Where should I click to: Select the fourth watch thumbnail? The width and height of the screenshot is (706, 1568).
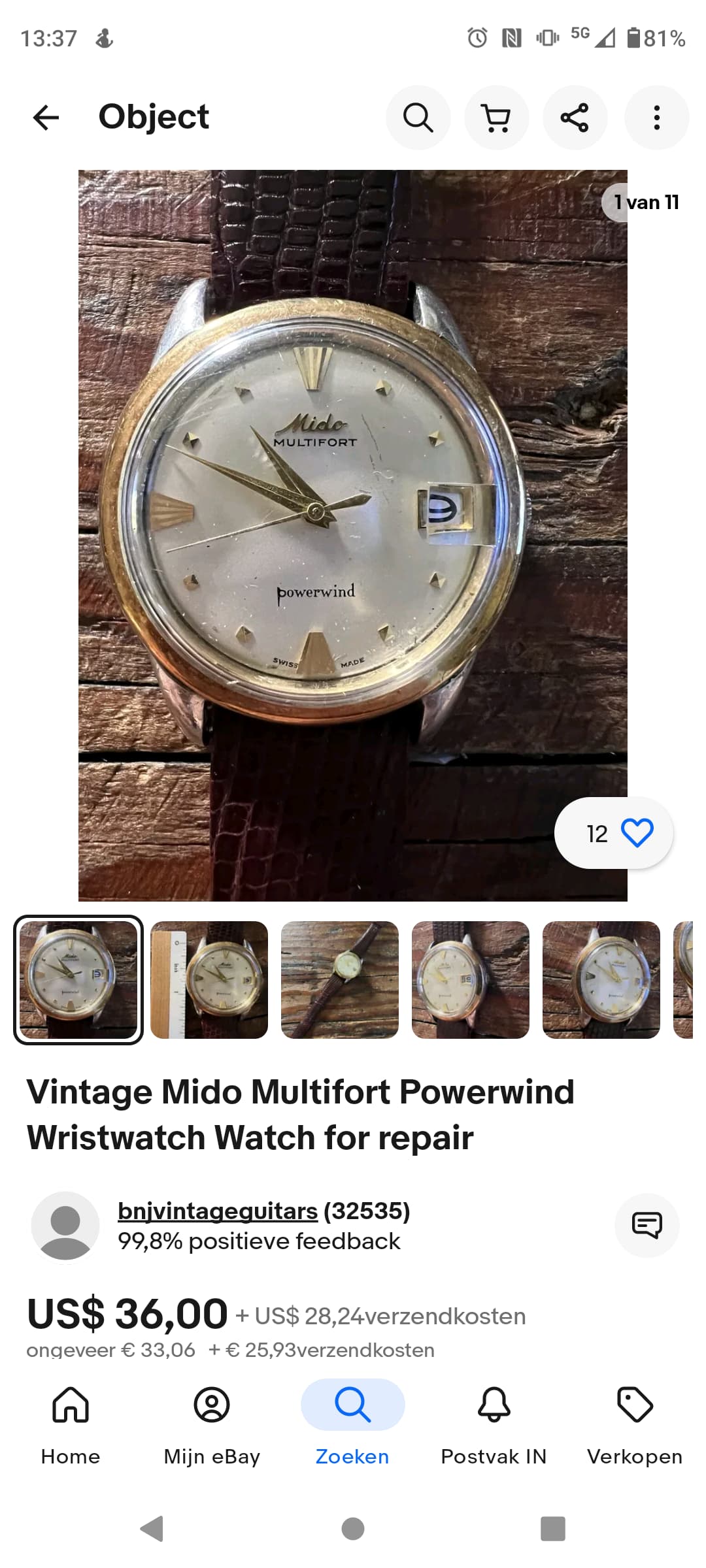pyautogui.click(x=471, y=980)
